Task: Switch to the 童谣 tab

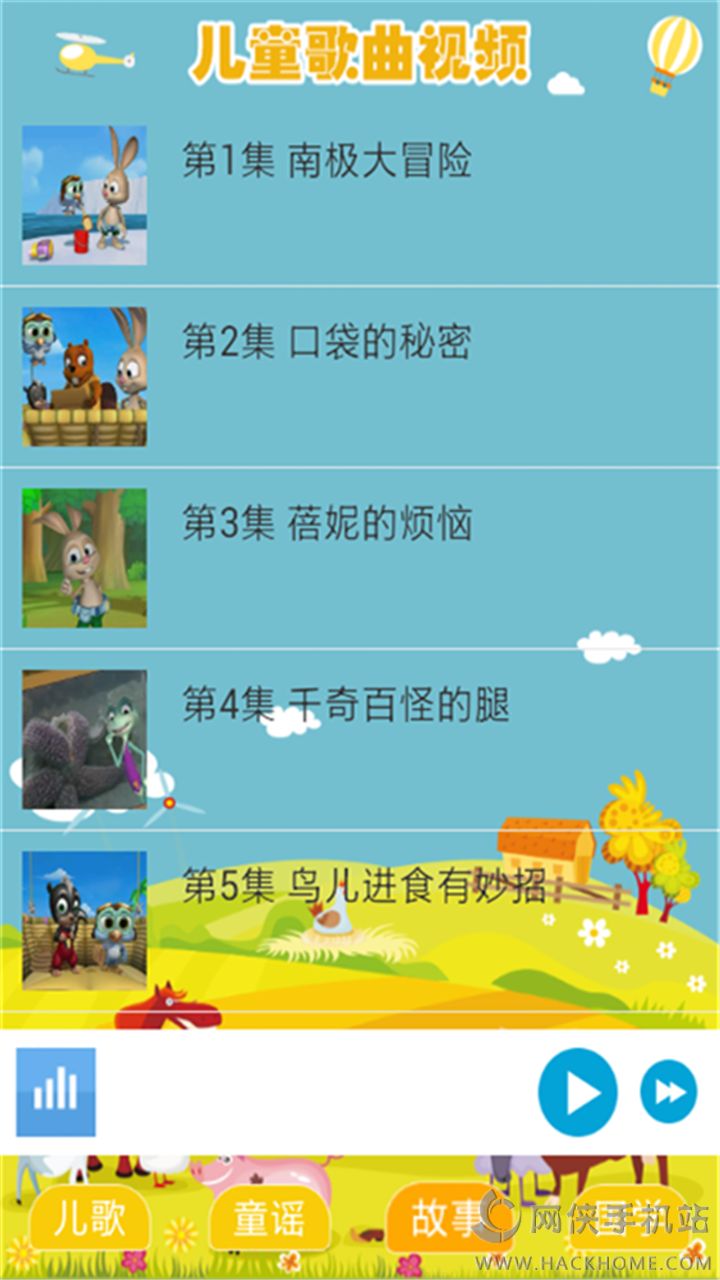Action: (269, 1221)
